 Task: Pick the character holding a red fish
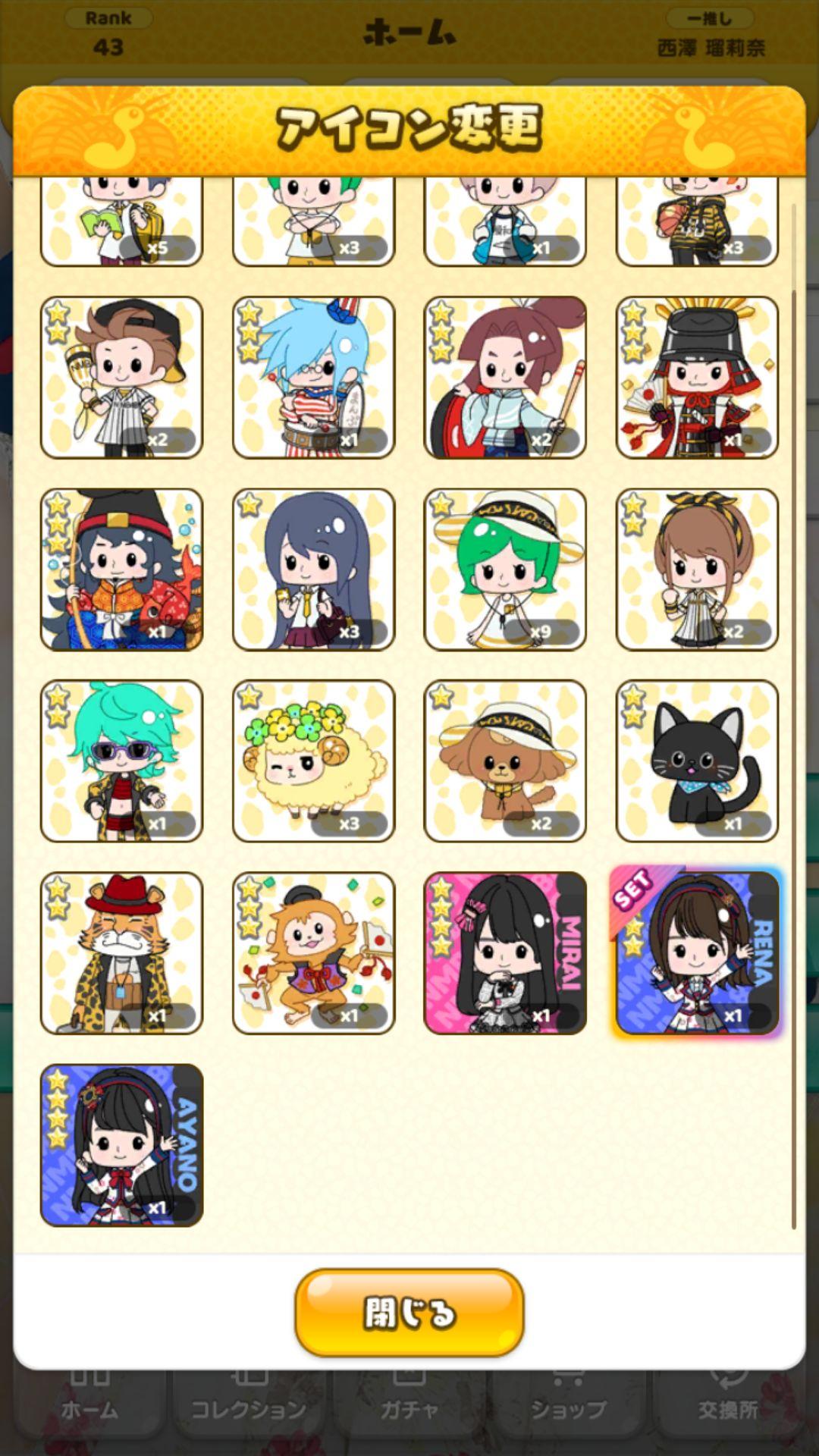point(121,569)
